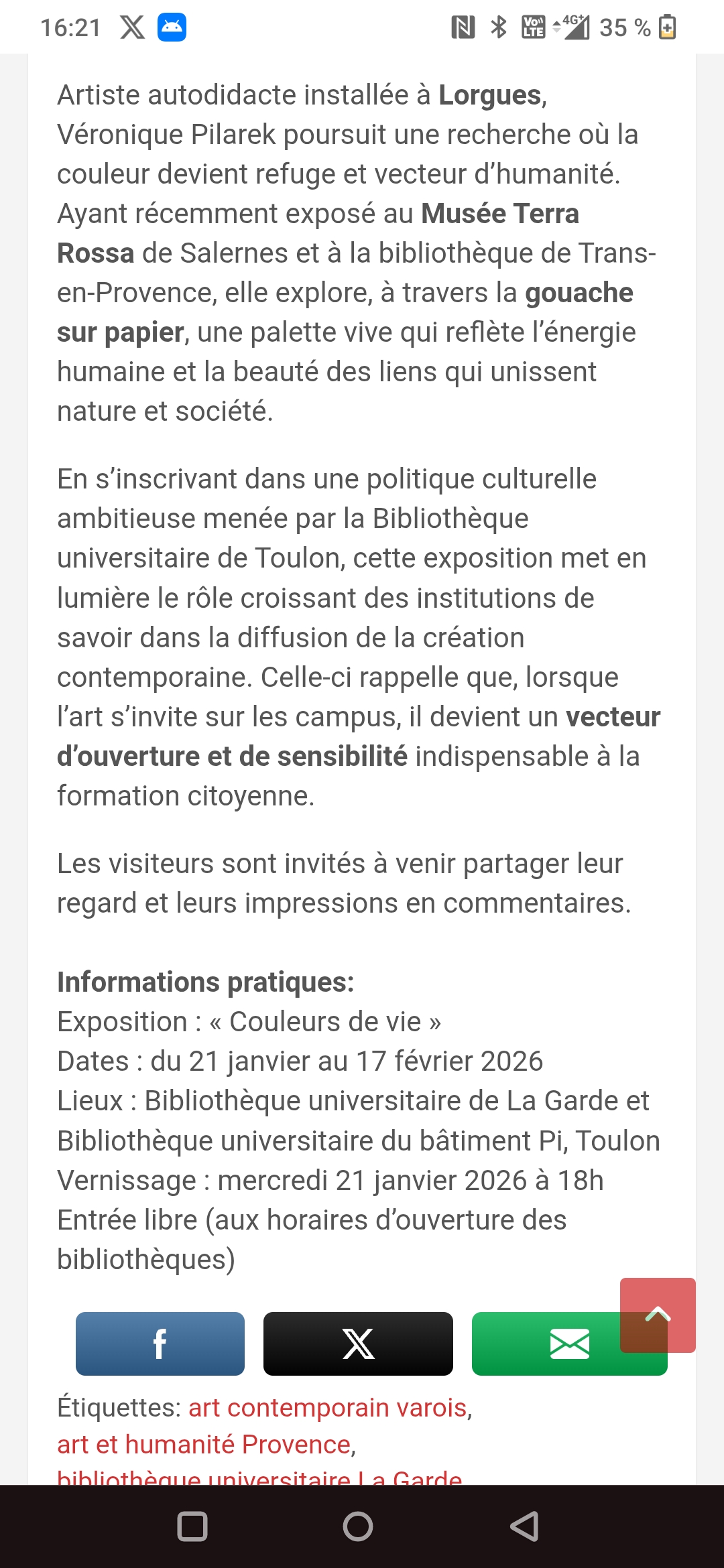Open the tag art et humanité Provence
Image resolution: width=724 pixels, height=1568 pixels.
[x=204, y=1445]
